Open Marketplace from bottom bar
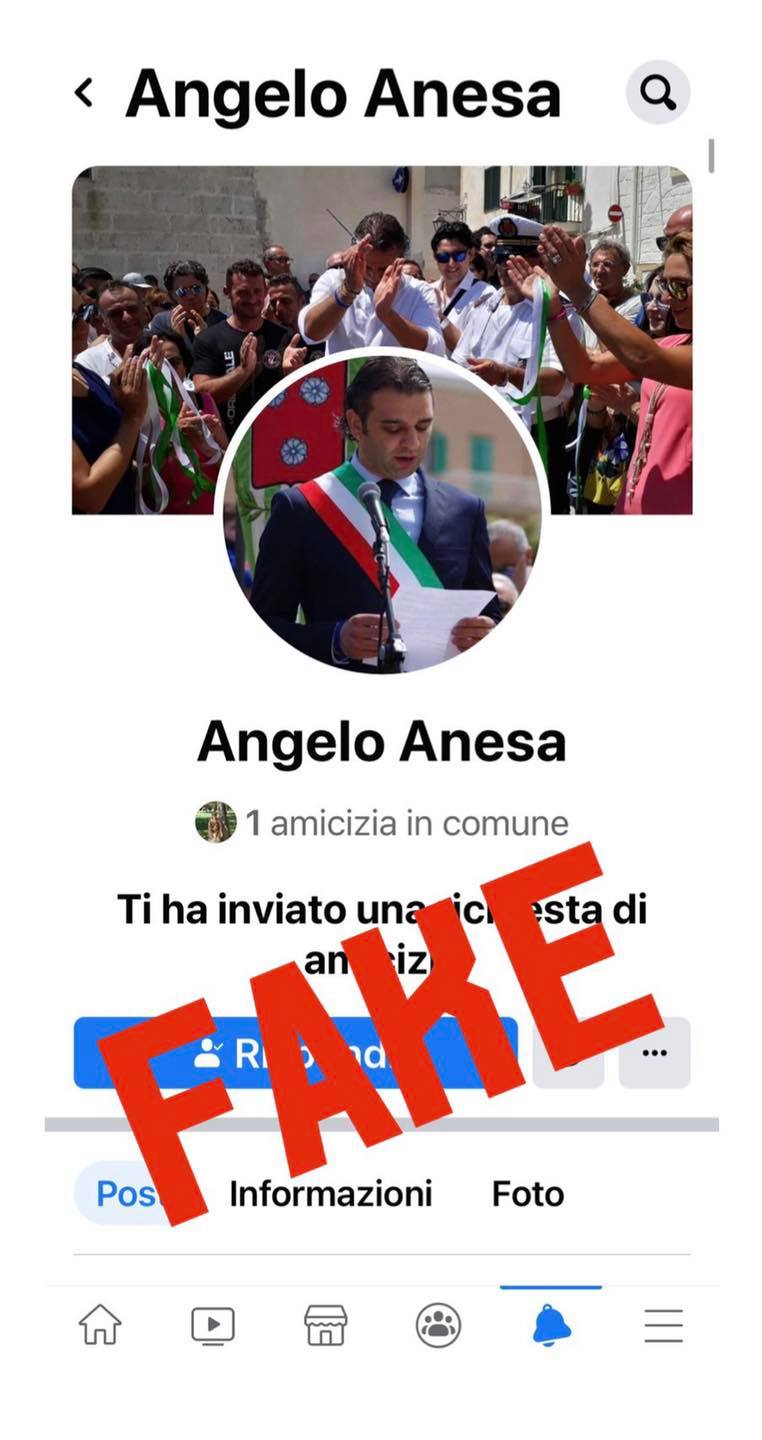762x1440 pixels. point(326,1326)
